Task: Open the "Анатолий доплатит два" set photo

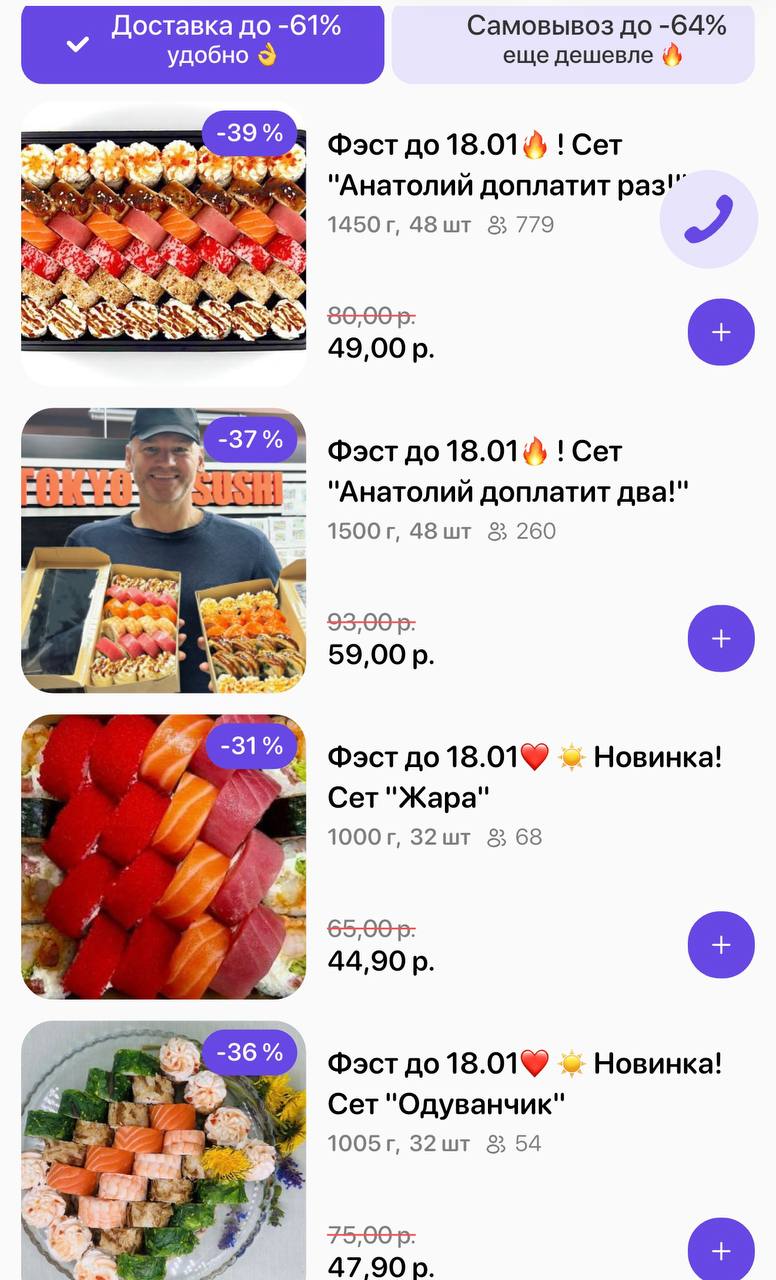Action: click(x=164, y=550)
